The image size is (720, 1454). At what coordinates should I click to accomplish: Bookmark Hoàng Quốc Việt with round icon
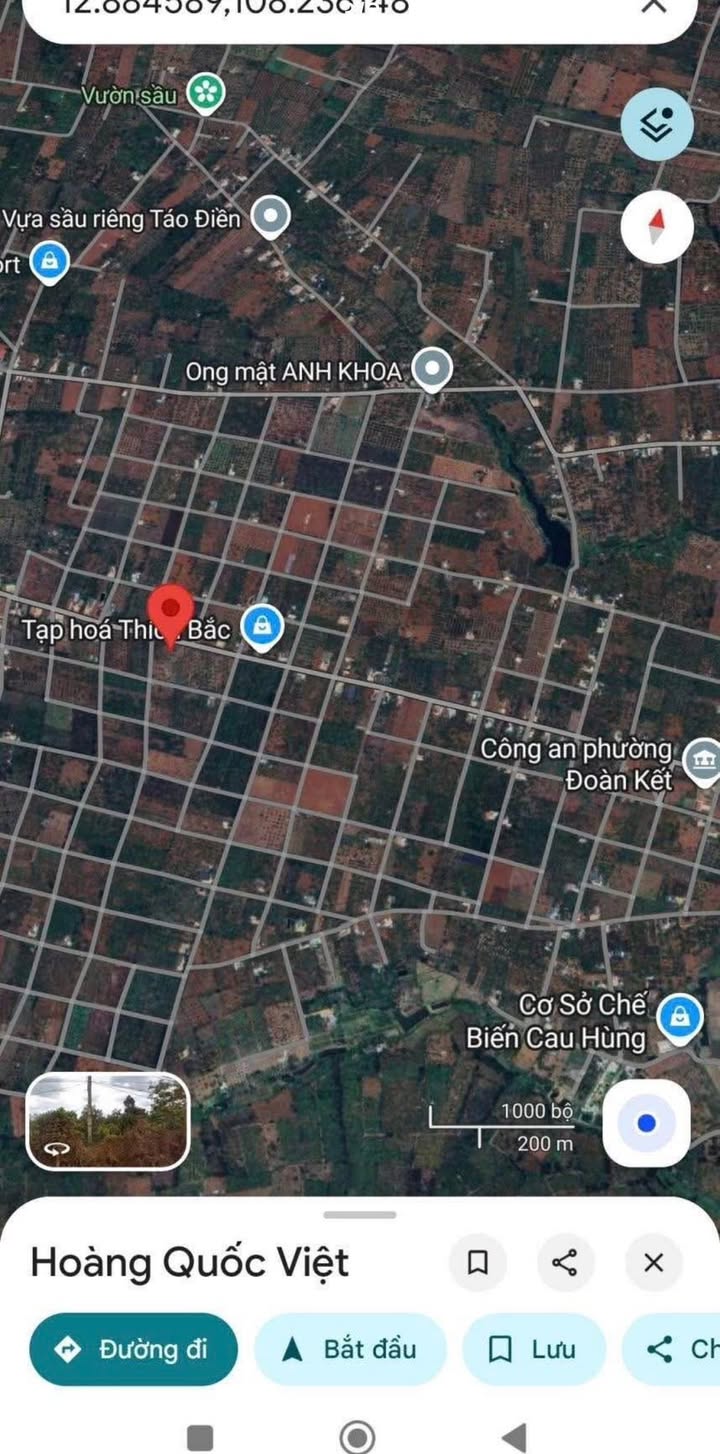click(x=478, y=1263)
